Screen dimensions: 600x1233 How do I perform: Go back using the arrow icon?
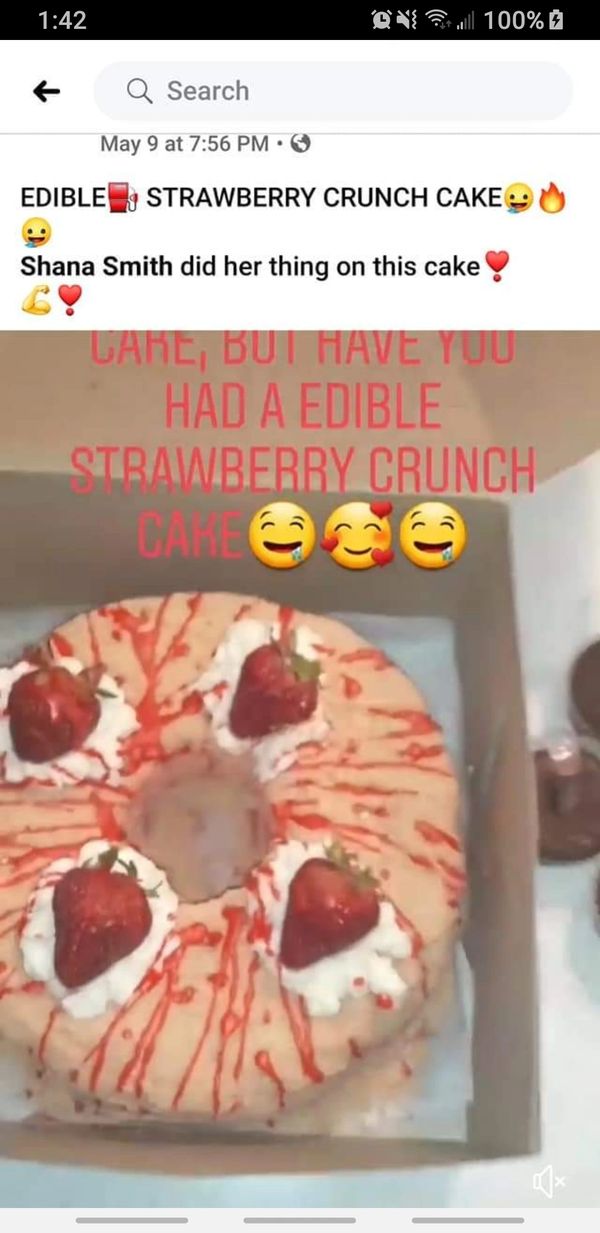pos(46,91)
